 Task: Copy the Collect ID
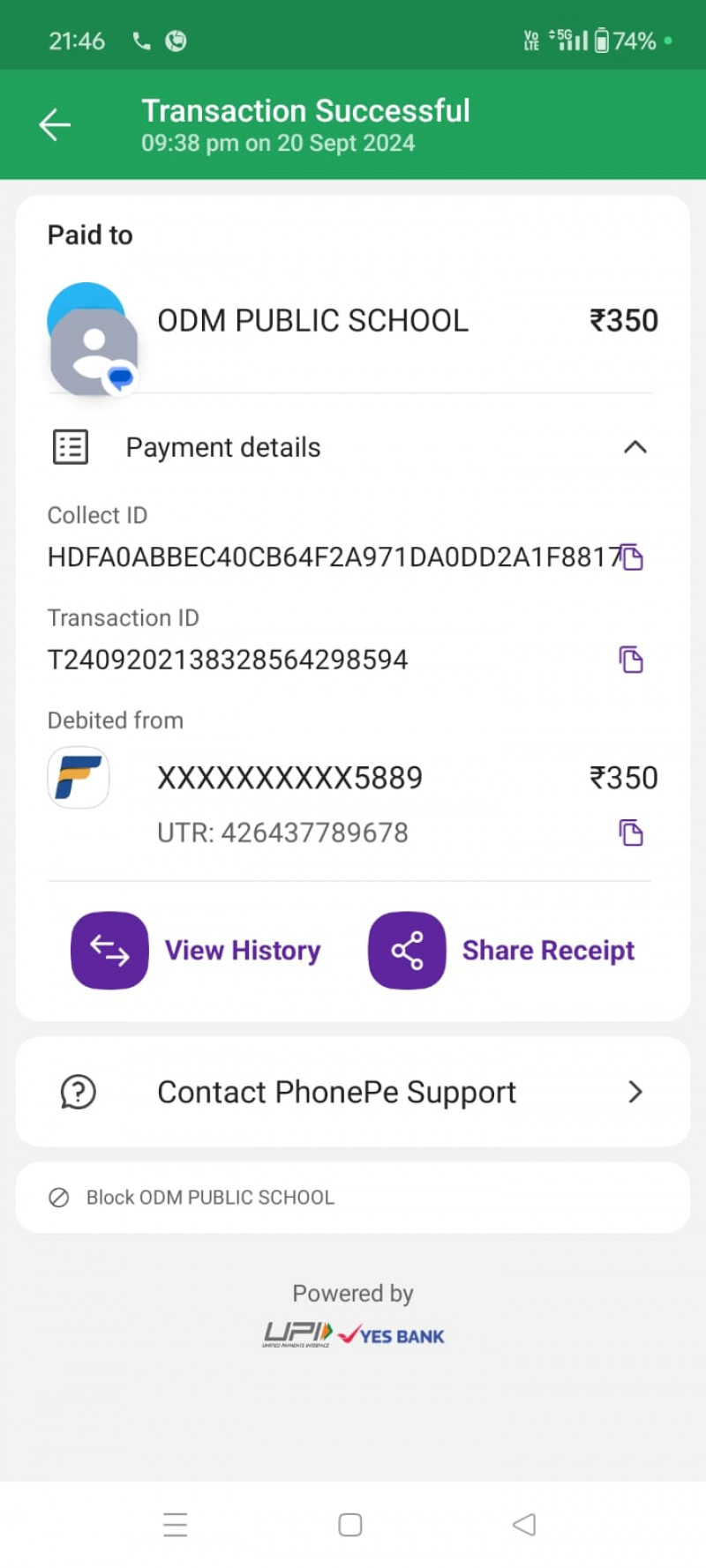click(x=632, y=557)
